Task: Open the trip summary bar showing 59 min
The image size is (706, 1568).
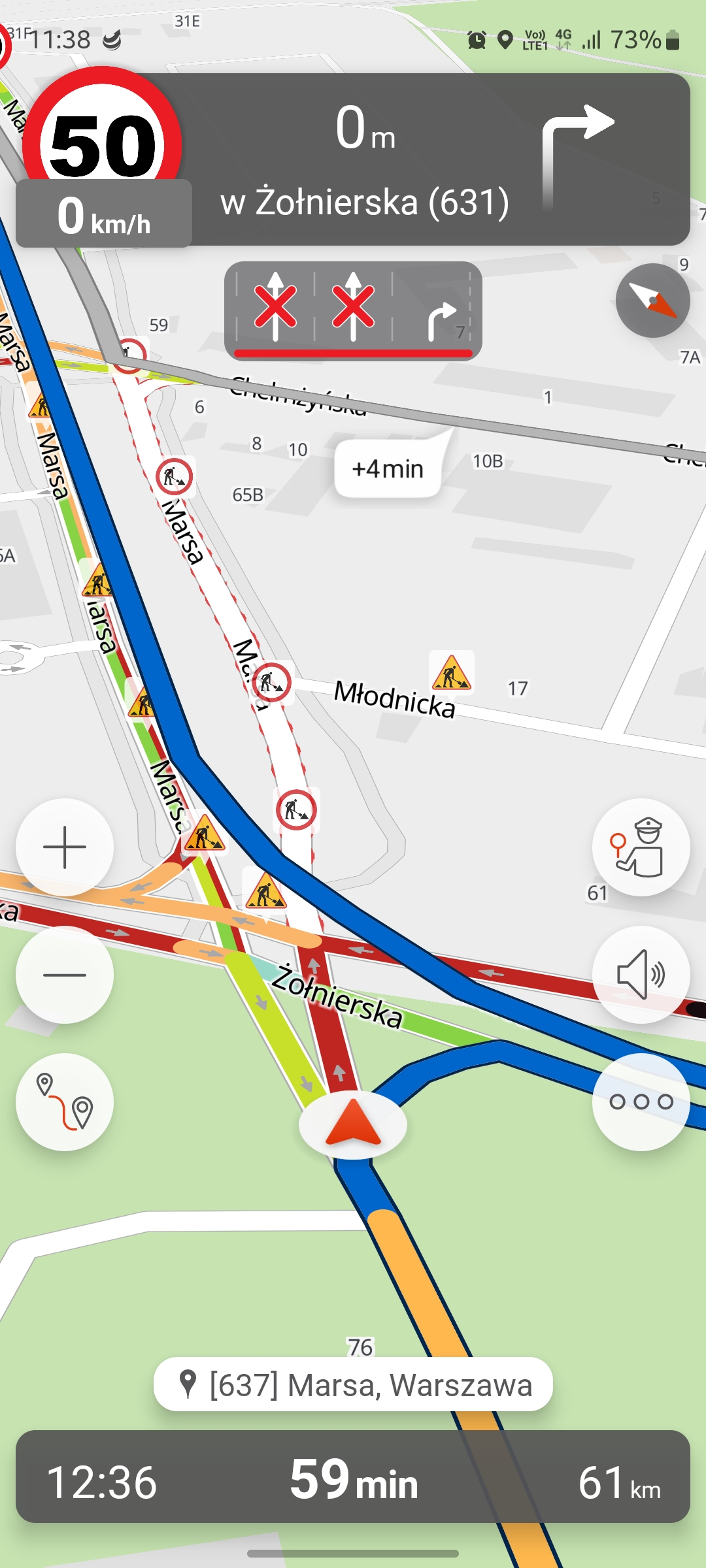Action: [353, 1477]
